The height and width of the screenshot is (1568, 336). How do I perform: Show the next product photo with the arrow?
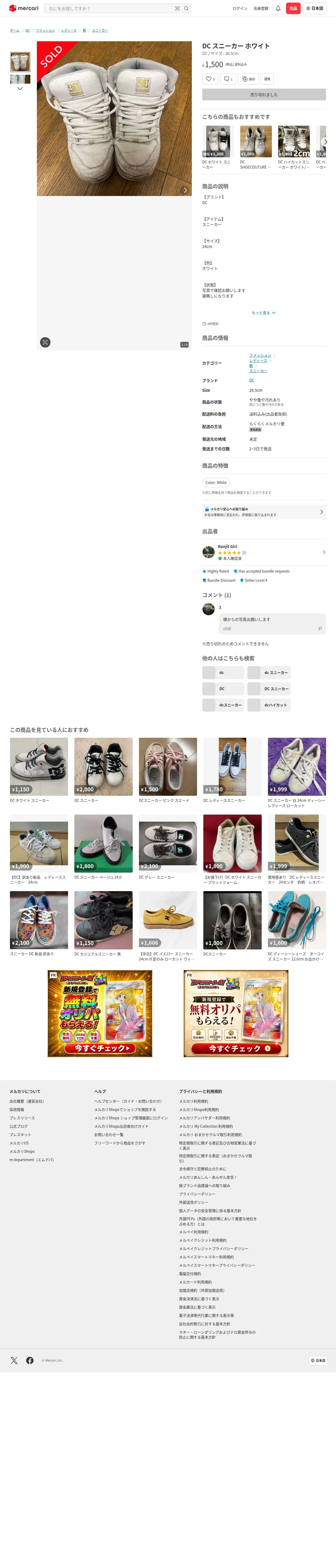point(185,190)
